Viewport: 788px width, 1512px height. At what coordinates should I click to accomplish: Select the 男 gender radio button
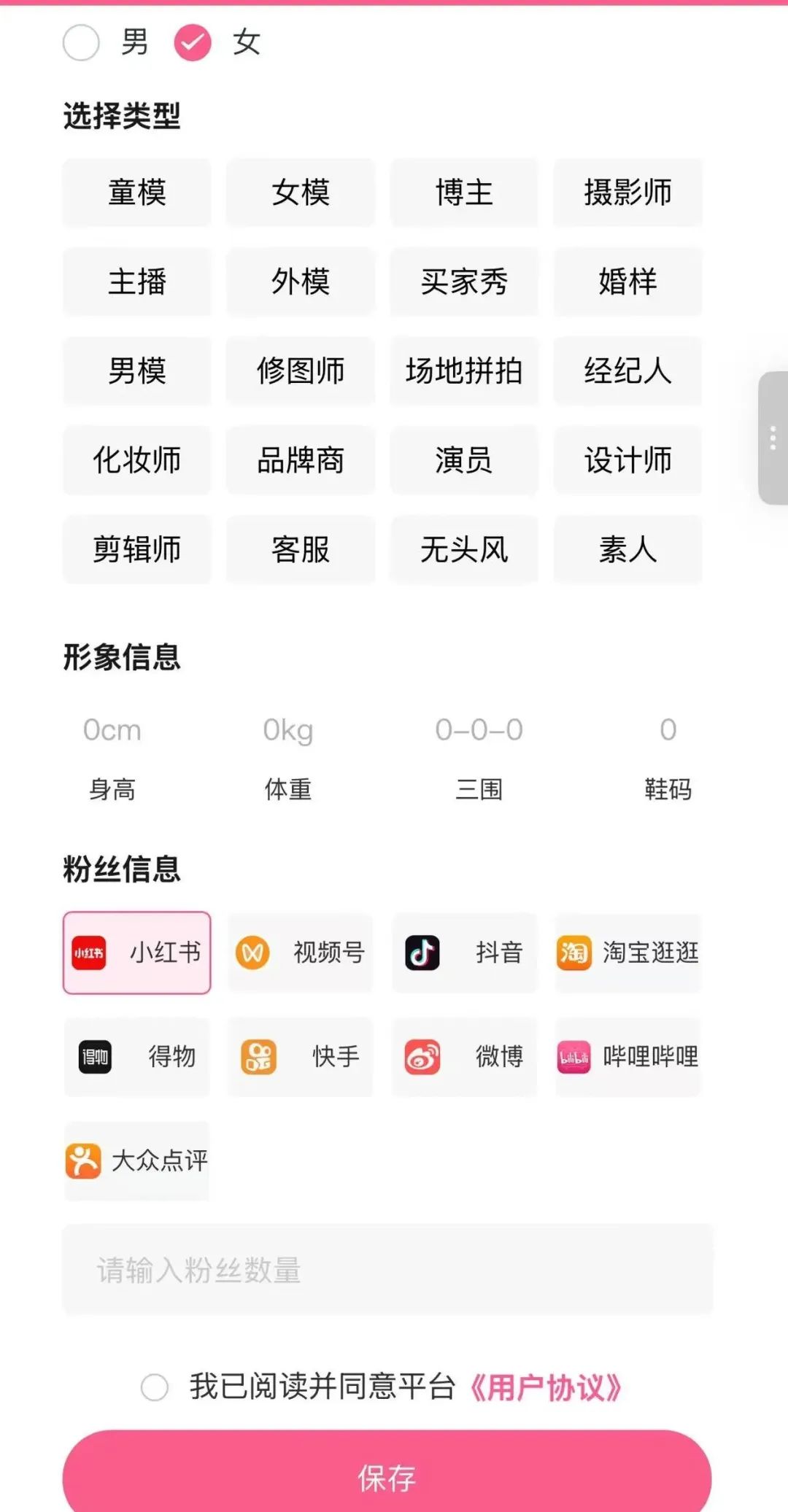[81, 42]
